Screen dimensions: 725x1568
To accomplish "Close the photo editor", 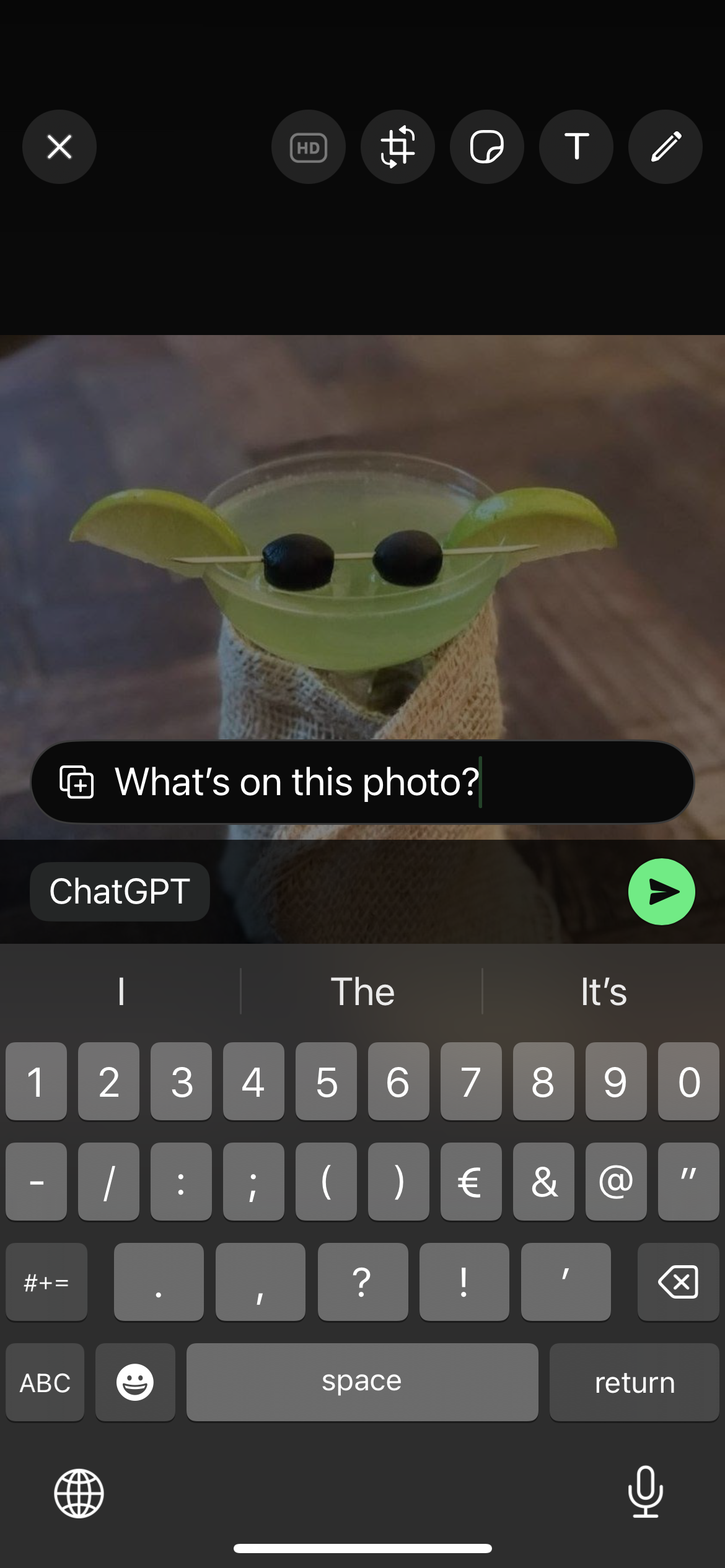I will click(x=59, y=147).
